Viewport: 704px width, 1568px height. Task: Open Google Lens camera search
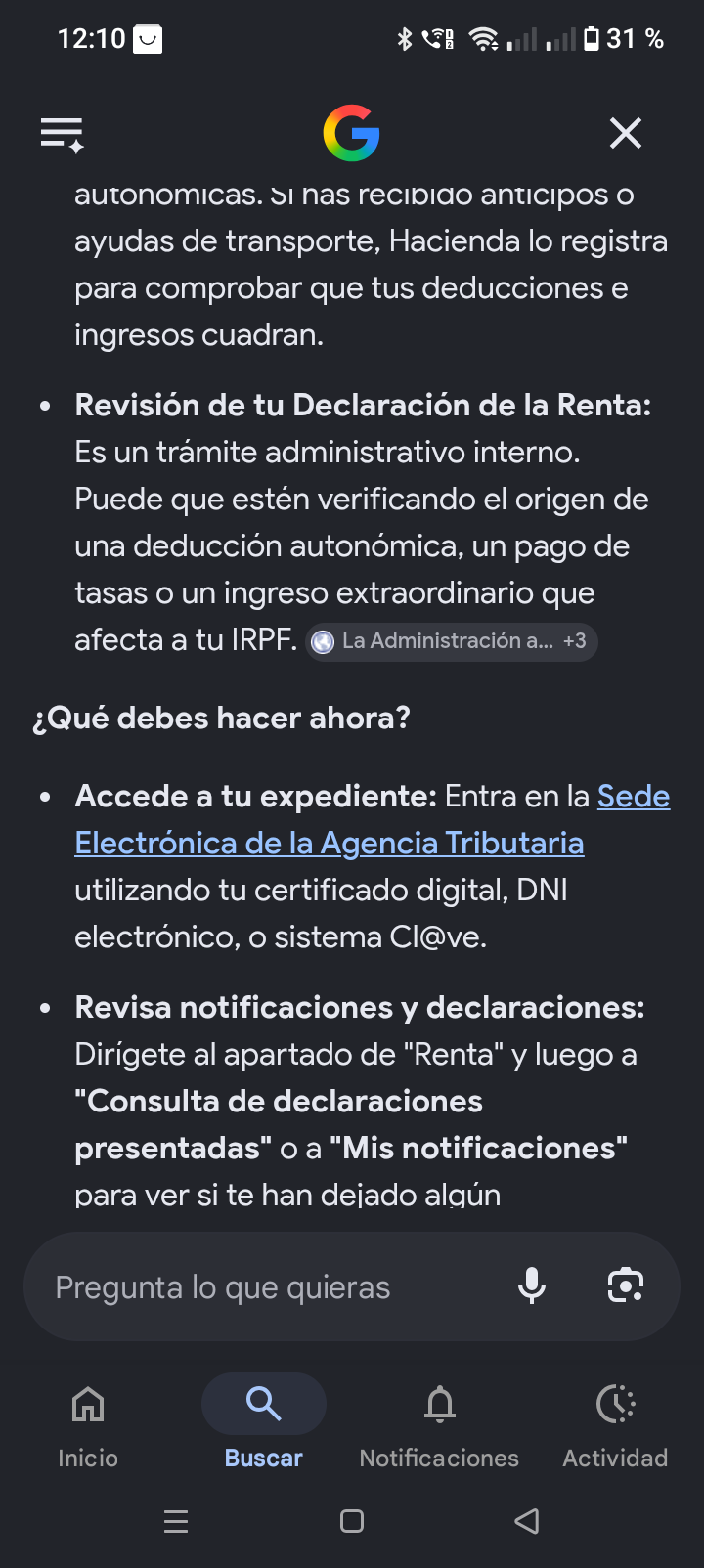[x=626, y=1285]
